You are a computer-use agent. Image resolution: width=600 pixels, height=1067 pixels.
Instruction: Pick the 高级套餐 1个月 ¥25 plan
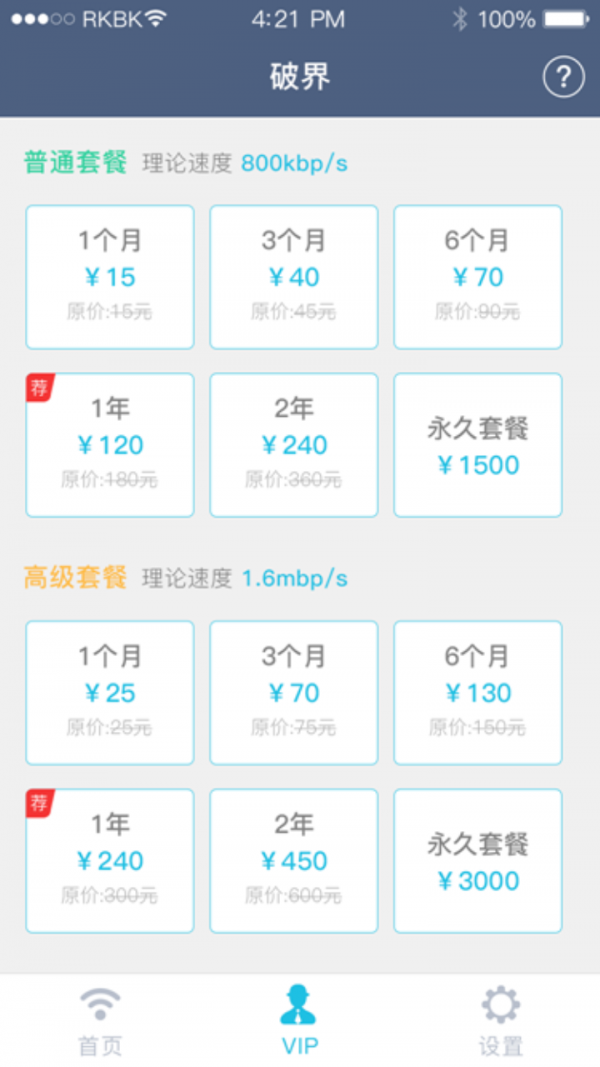tap(110, 693)
